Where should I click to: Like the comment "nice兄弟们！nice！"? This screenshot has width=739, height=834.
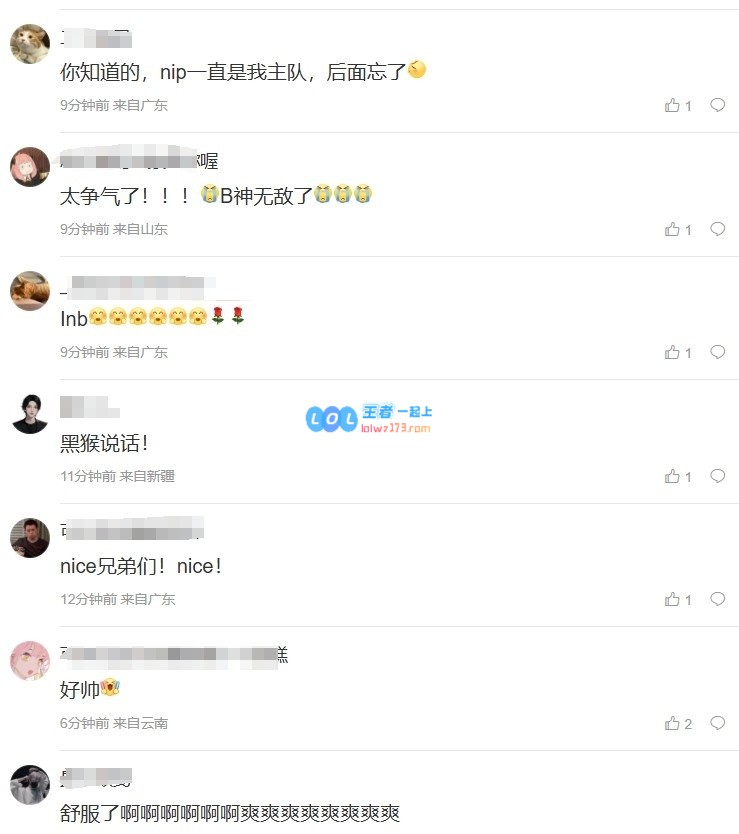(673, 599)
